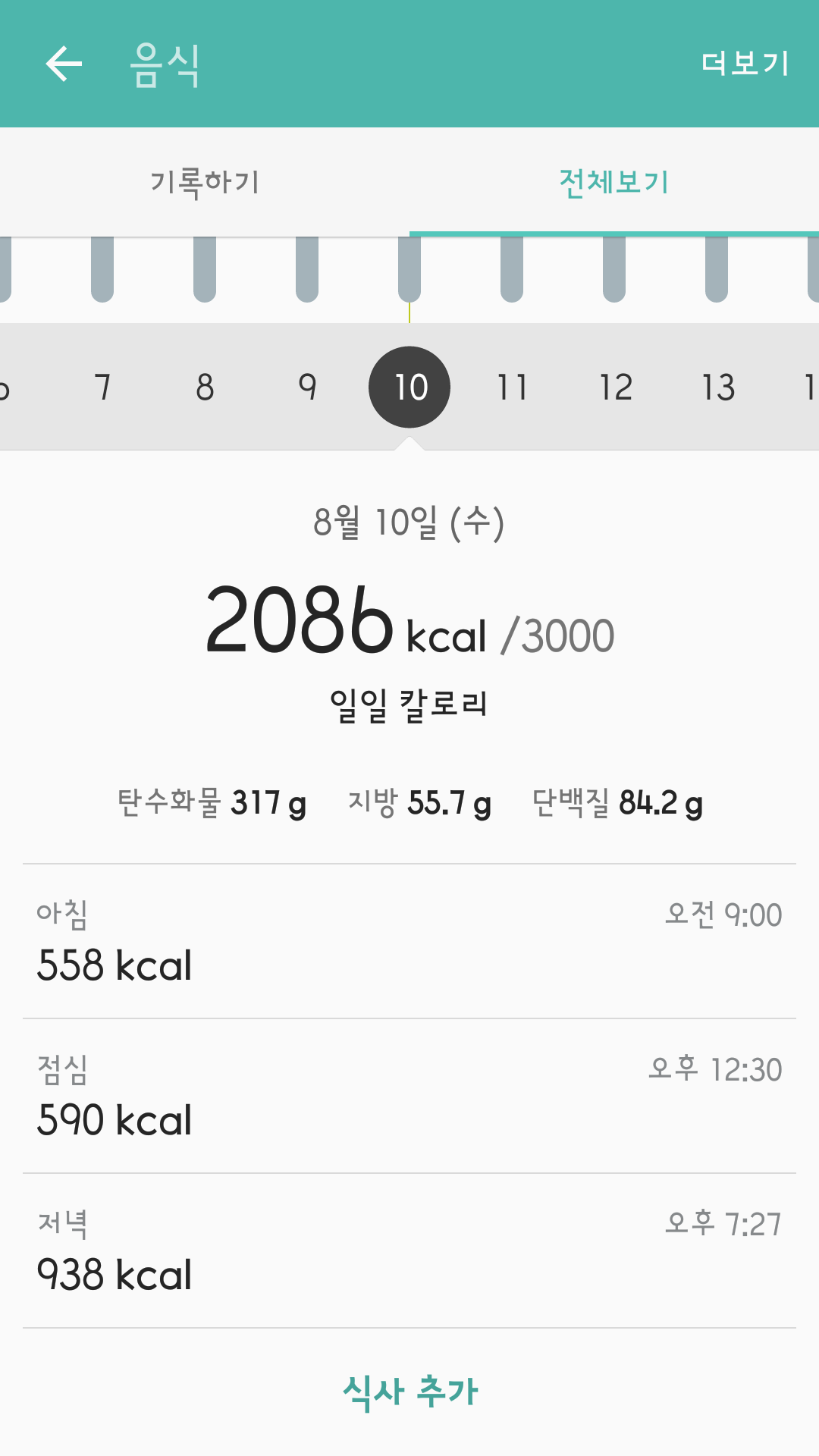Choose day 9 on the date strip

[307, 388]
